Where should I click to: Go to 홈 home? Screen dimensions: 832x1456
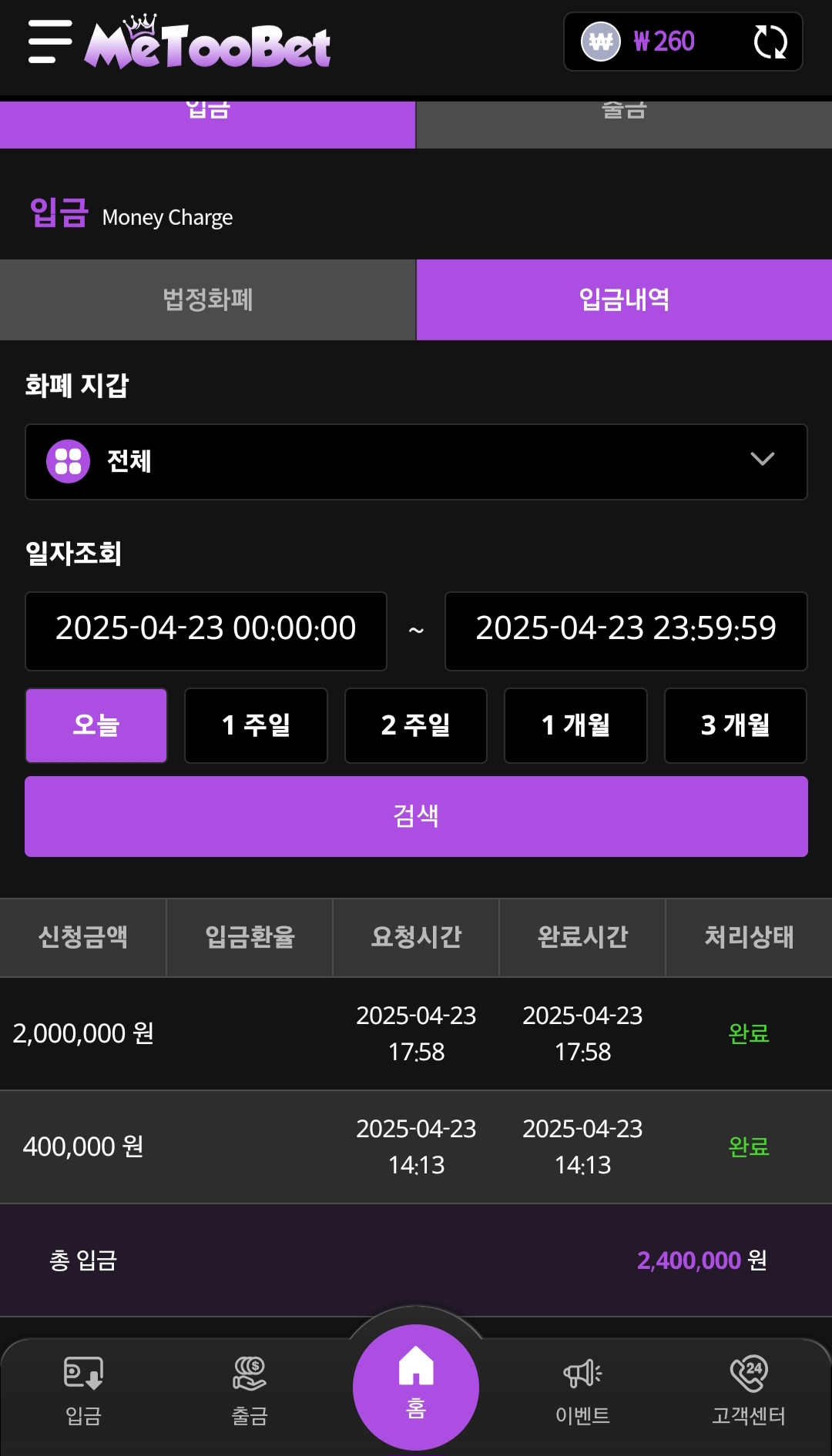416,1386
